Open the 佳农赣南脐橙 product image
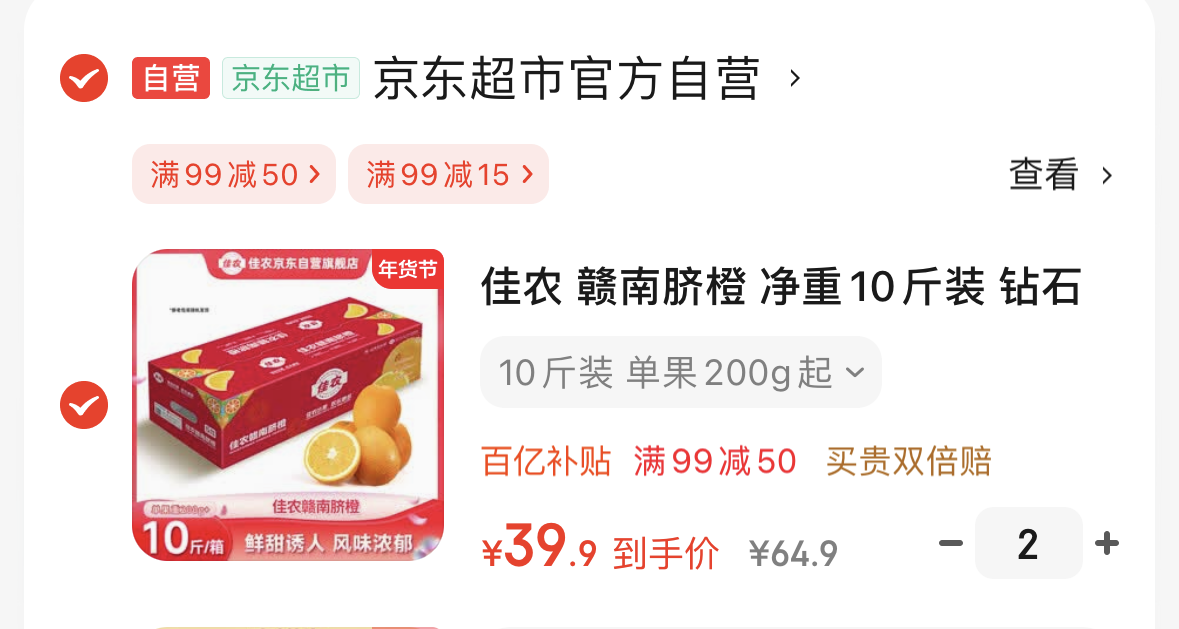The width and height of the screenshot is (1179, 629). coord(288,405)
